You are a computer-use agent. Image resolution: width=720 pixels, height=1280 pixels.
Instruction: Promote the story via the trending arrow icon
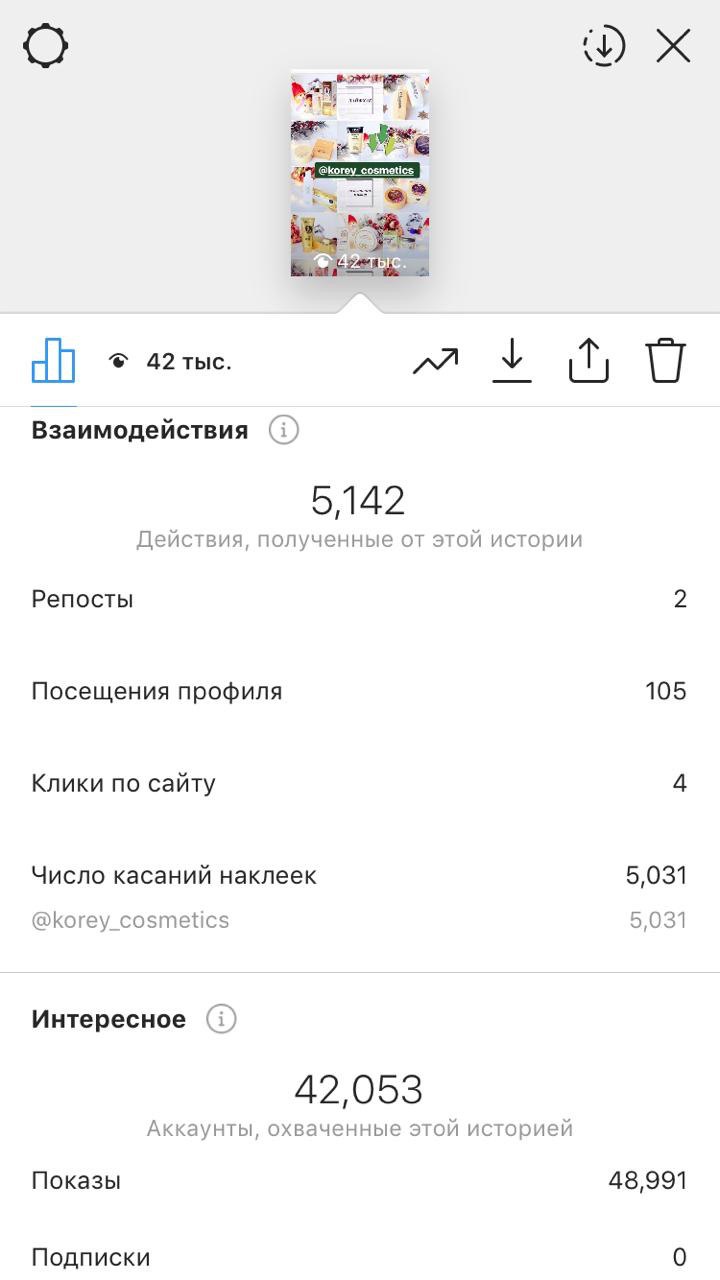tap(435, 361)
